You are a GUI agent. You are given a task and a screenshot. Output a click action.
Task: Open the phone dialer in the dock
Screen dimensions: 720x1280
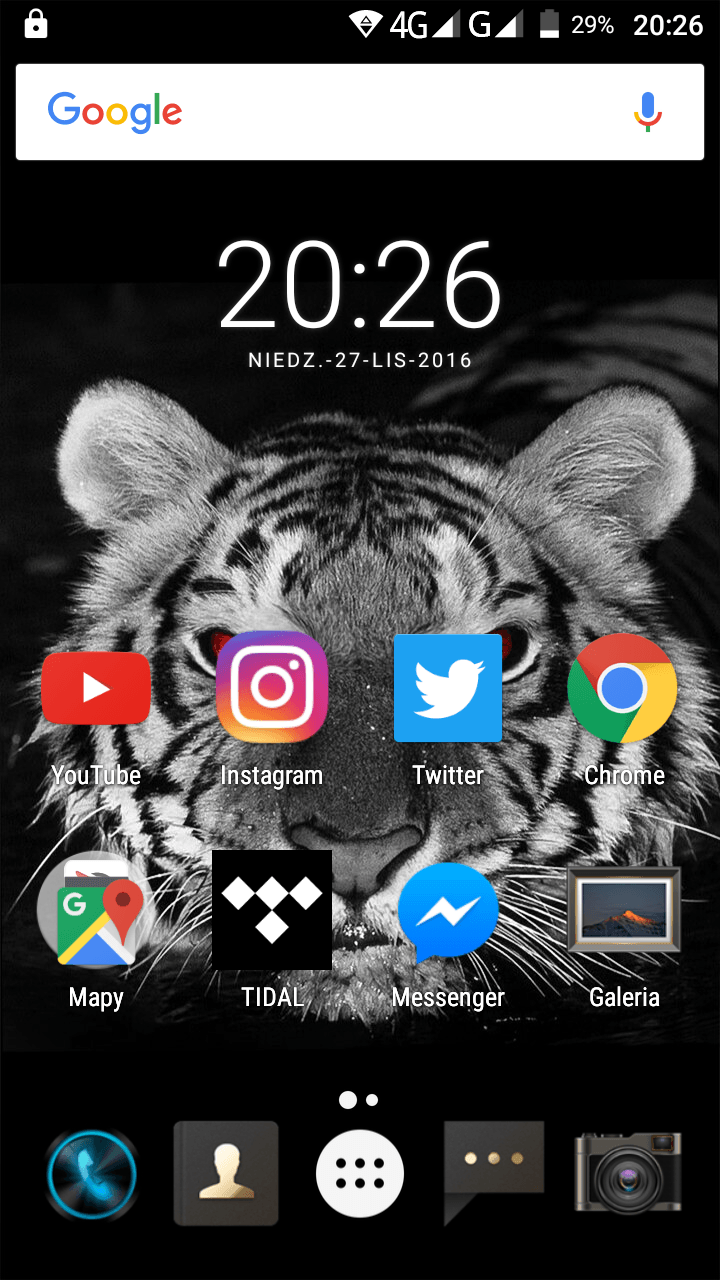click(x=91, y=1176)
